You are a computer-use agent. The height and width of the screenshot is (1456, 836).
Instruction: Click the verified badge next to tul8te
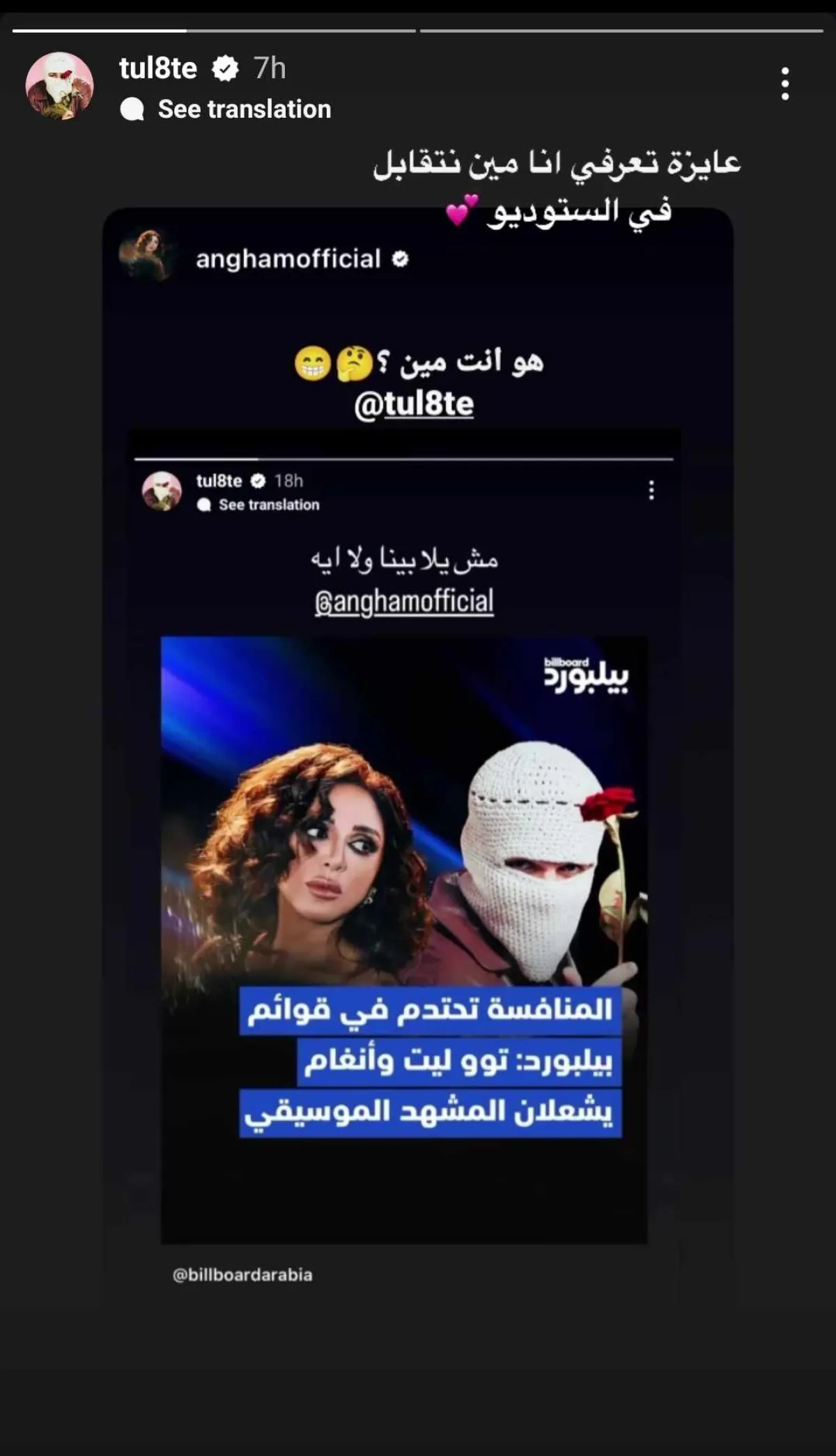tap(224, 69)
